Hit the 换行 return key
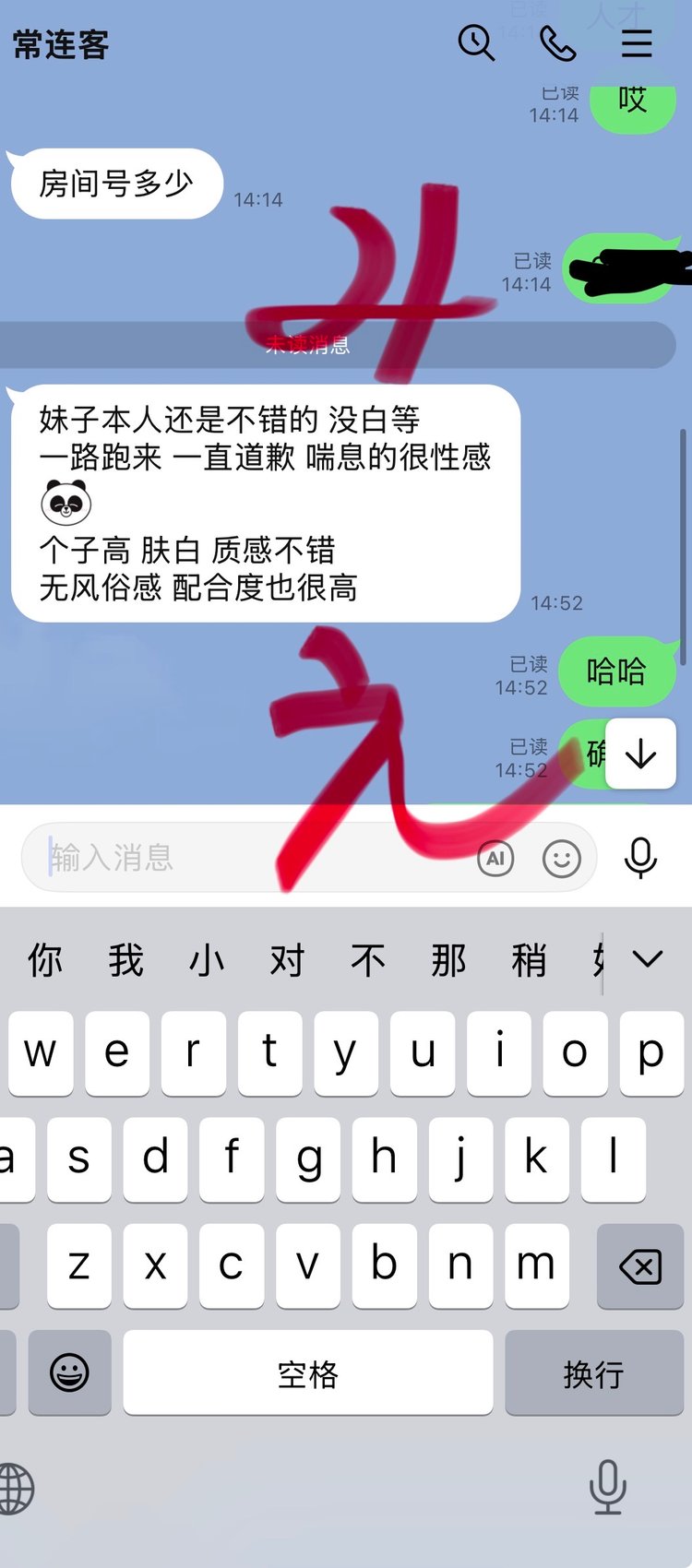Screen dimensions: 692x1568 coord(593,1373)
